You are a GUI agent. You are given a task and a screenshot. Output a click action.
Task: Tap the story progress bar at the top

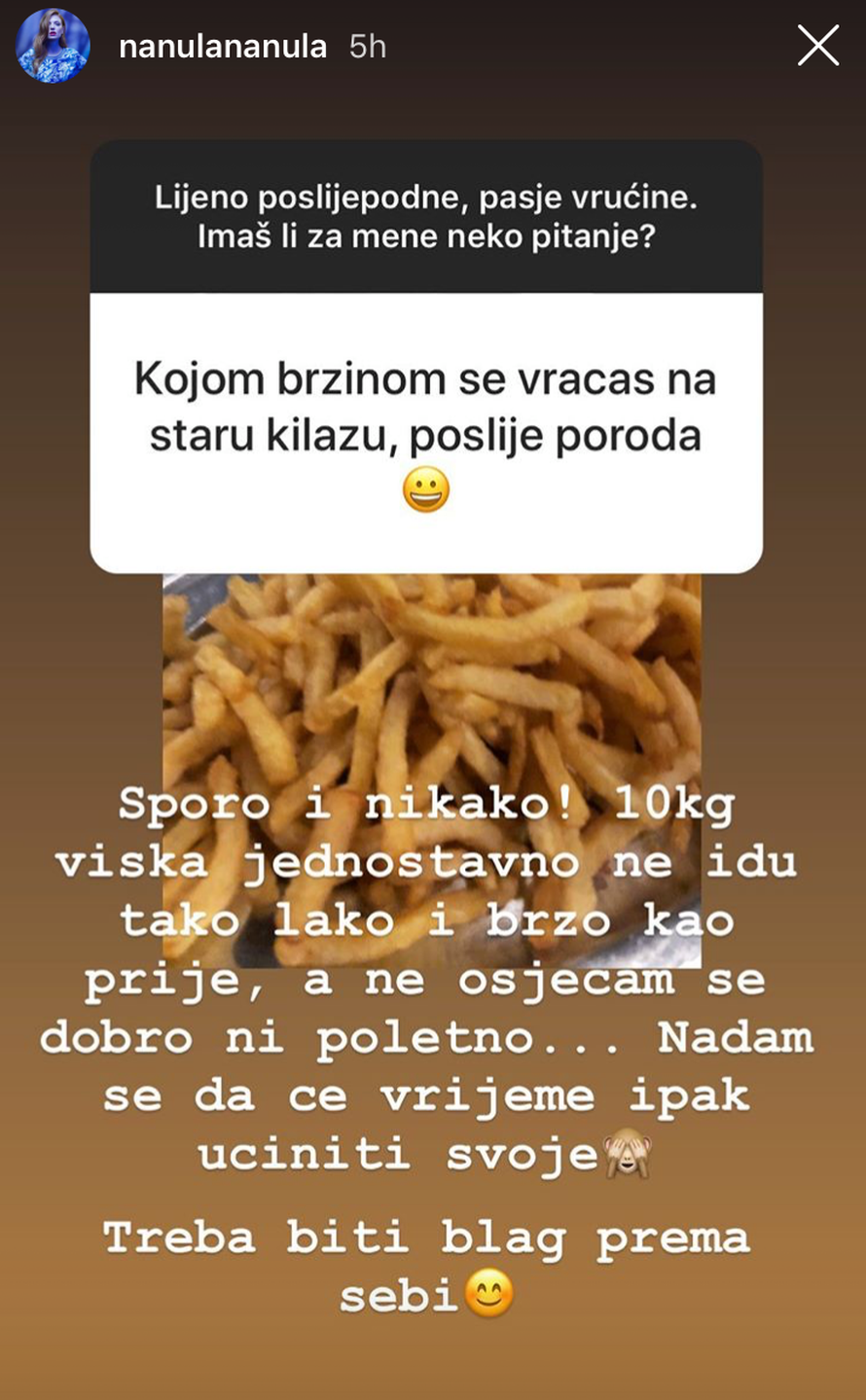tap(432, 6)
